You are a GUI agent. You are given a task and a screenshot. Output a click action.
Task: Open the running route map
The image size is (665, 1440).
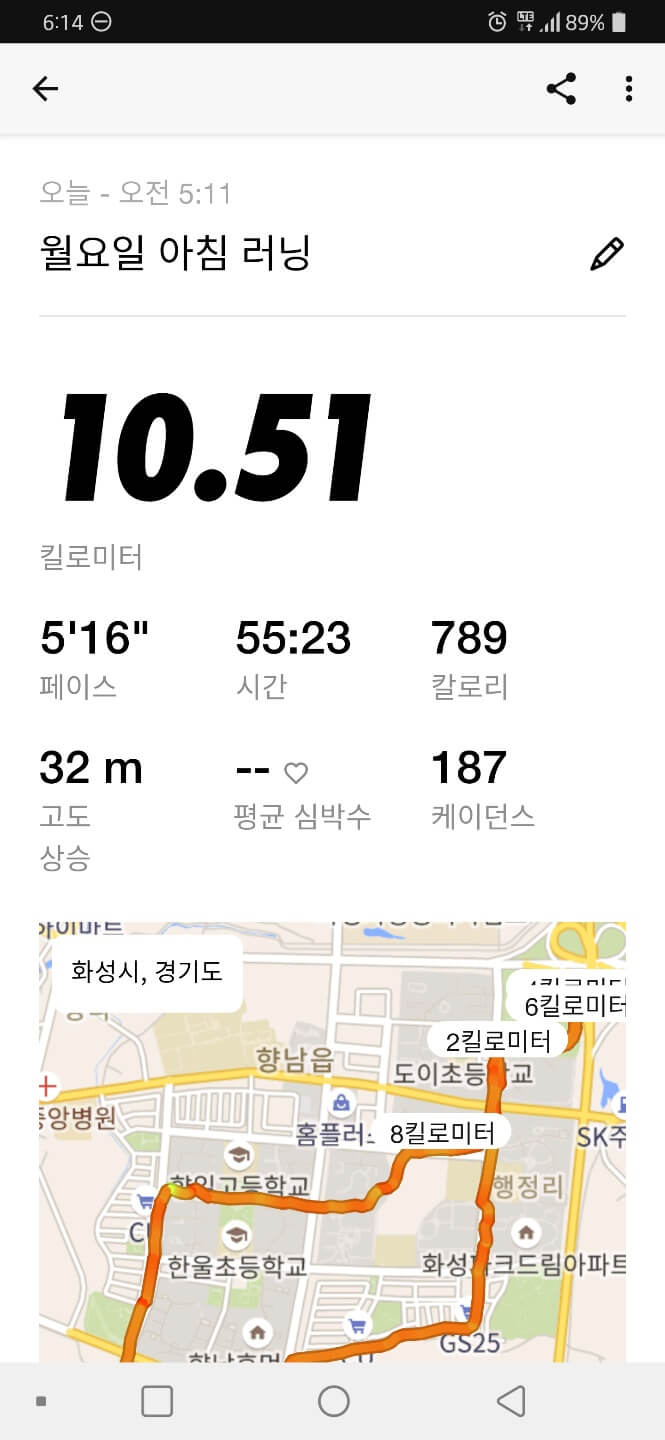pos(332,1140)
